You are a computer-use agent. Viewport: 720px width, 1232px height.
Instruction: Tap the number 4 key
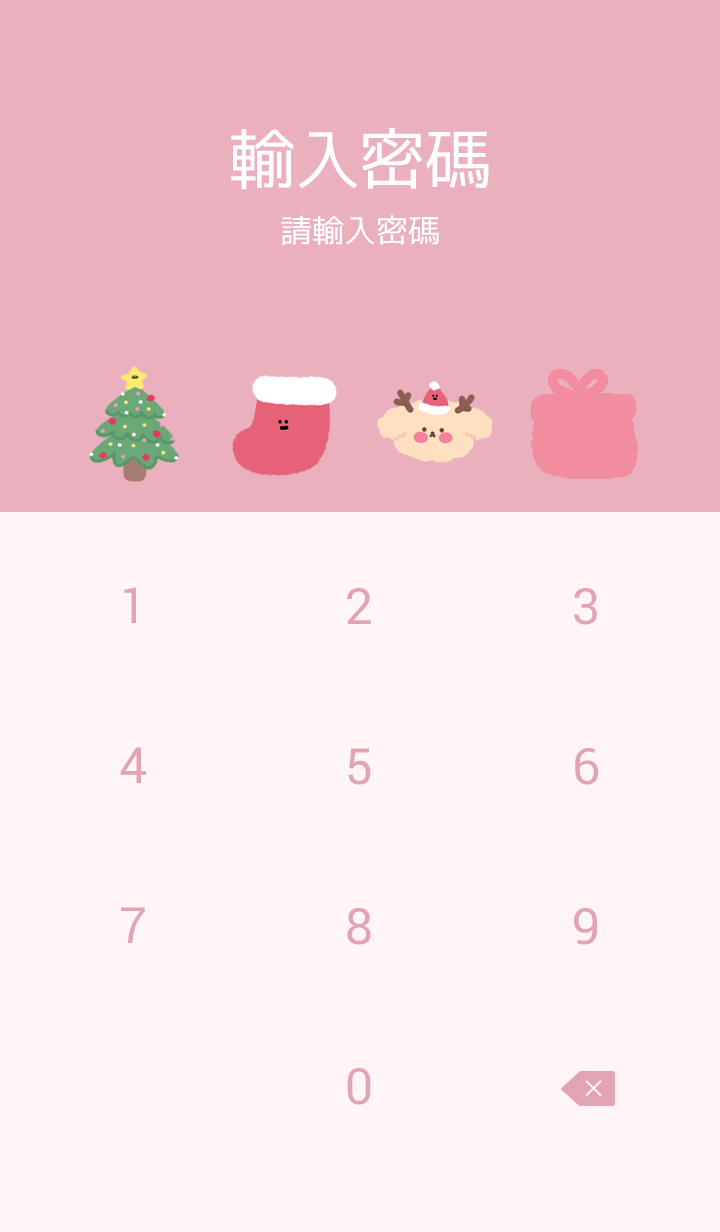(132, 767)
